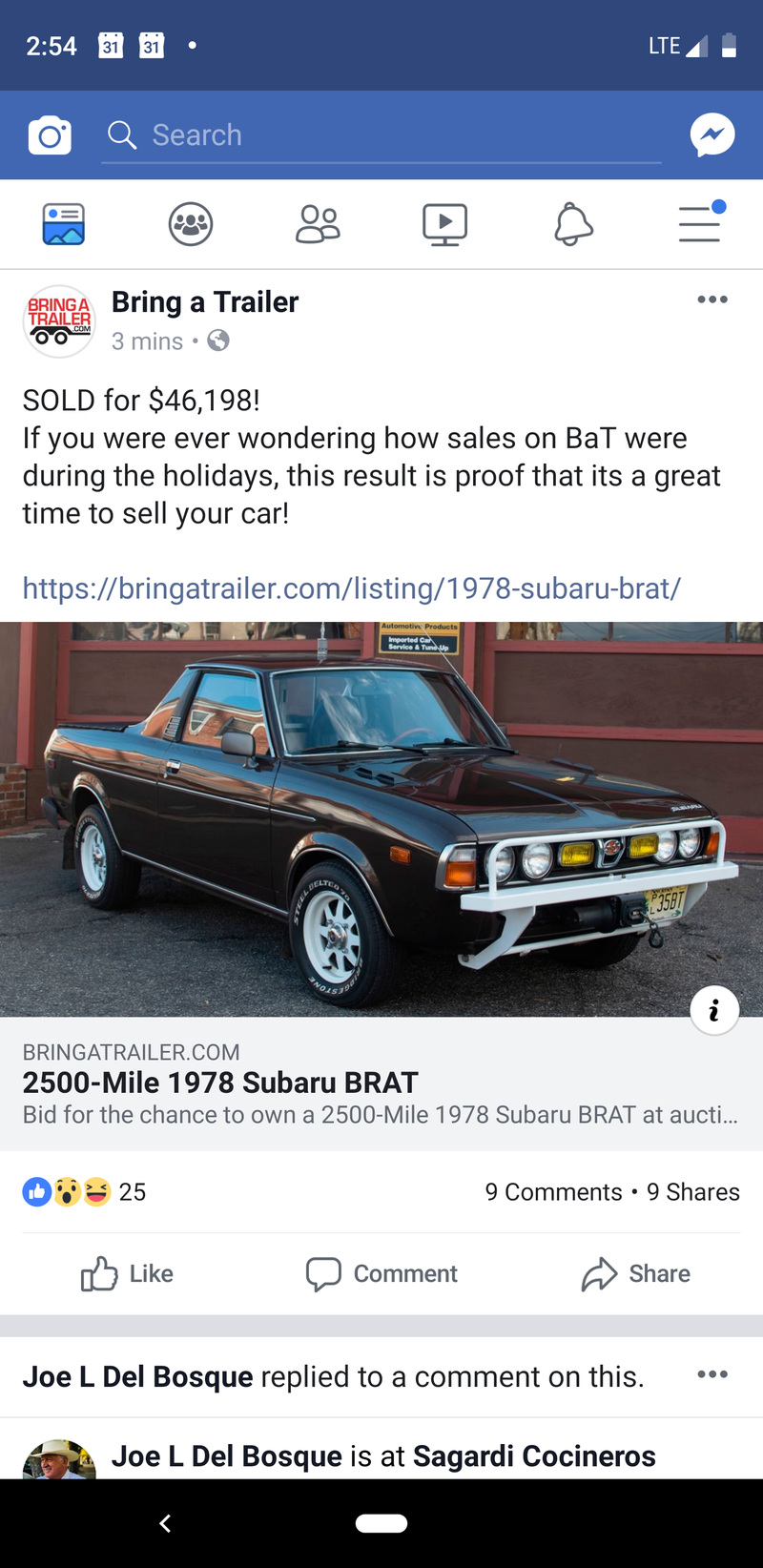Image resolution: width=763 pixels, height=1568 pixels.
Task: Go back with the system back arrow
Action: coord(165,1523)
